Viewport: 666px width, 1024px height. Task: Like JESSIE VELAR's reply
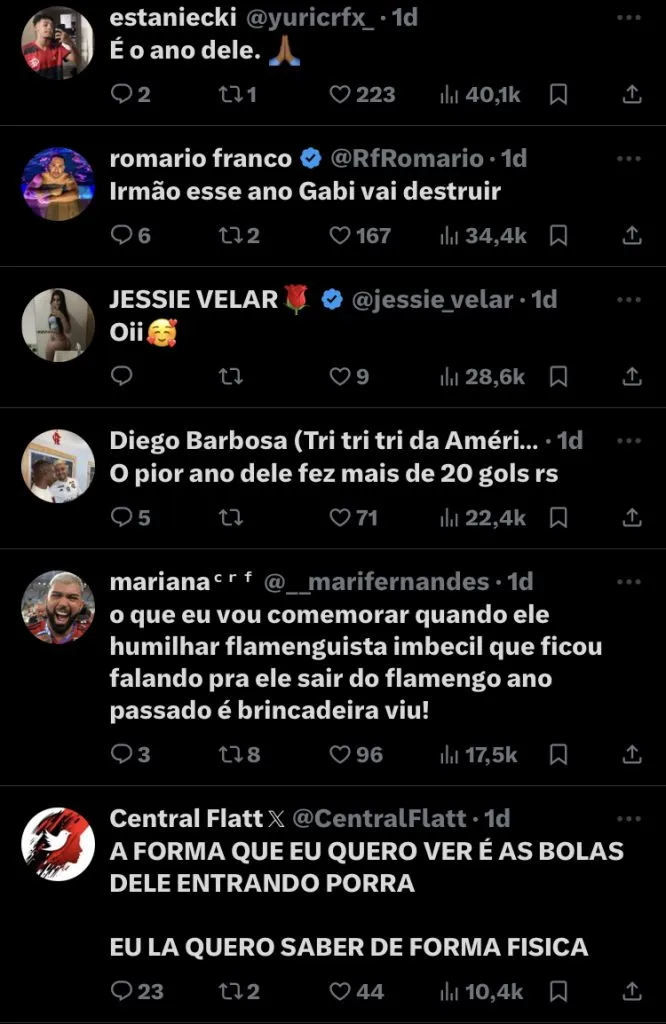[x=341, y=376]
